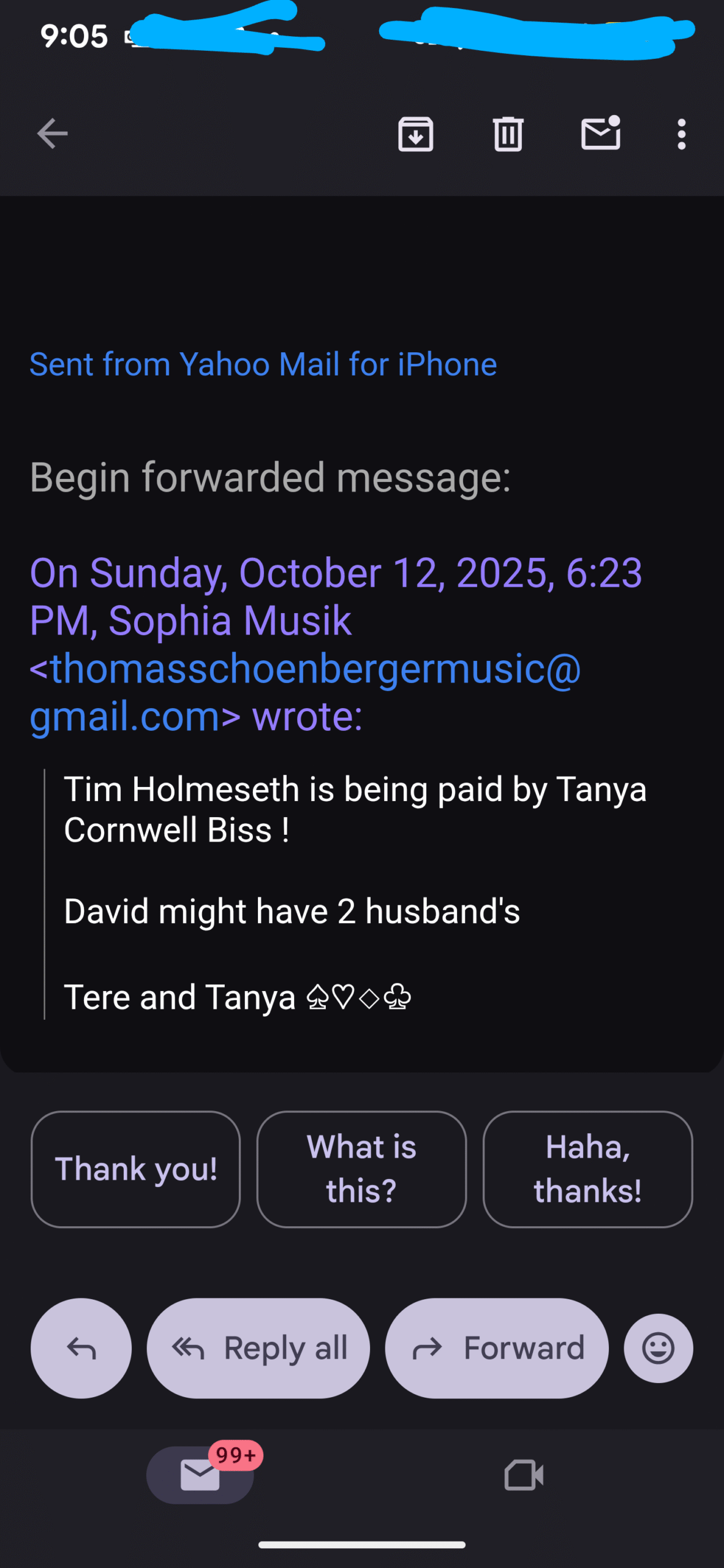Screen dimensions: 724x1568
Task: Open the Sent from Yahoo Mail link
Action: 263,364
